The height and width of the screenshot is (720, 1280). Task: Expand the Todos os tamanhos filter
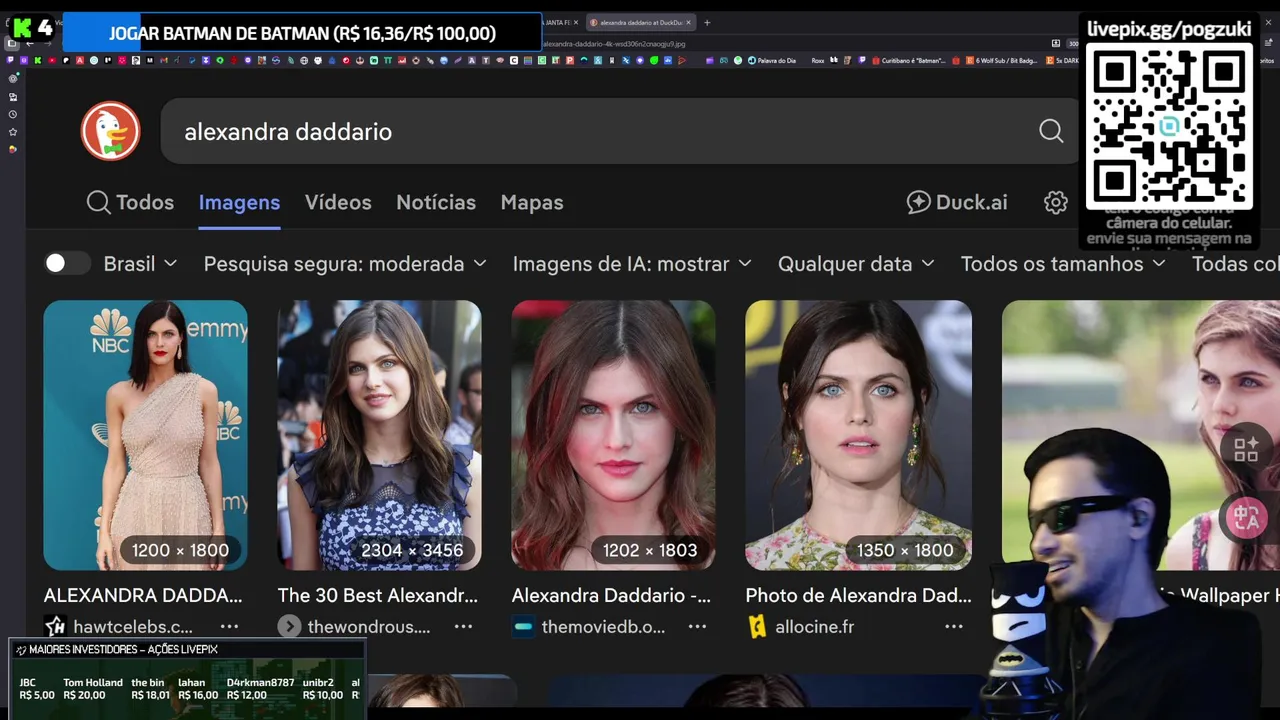pyautogui.click(x=1063, y=264)
